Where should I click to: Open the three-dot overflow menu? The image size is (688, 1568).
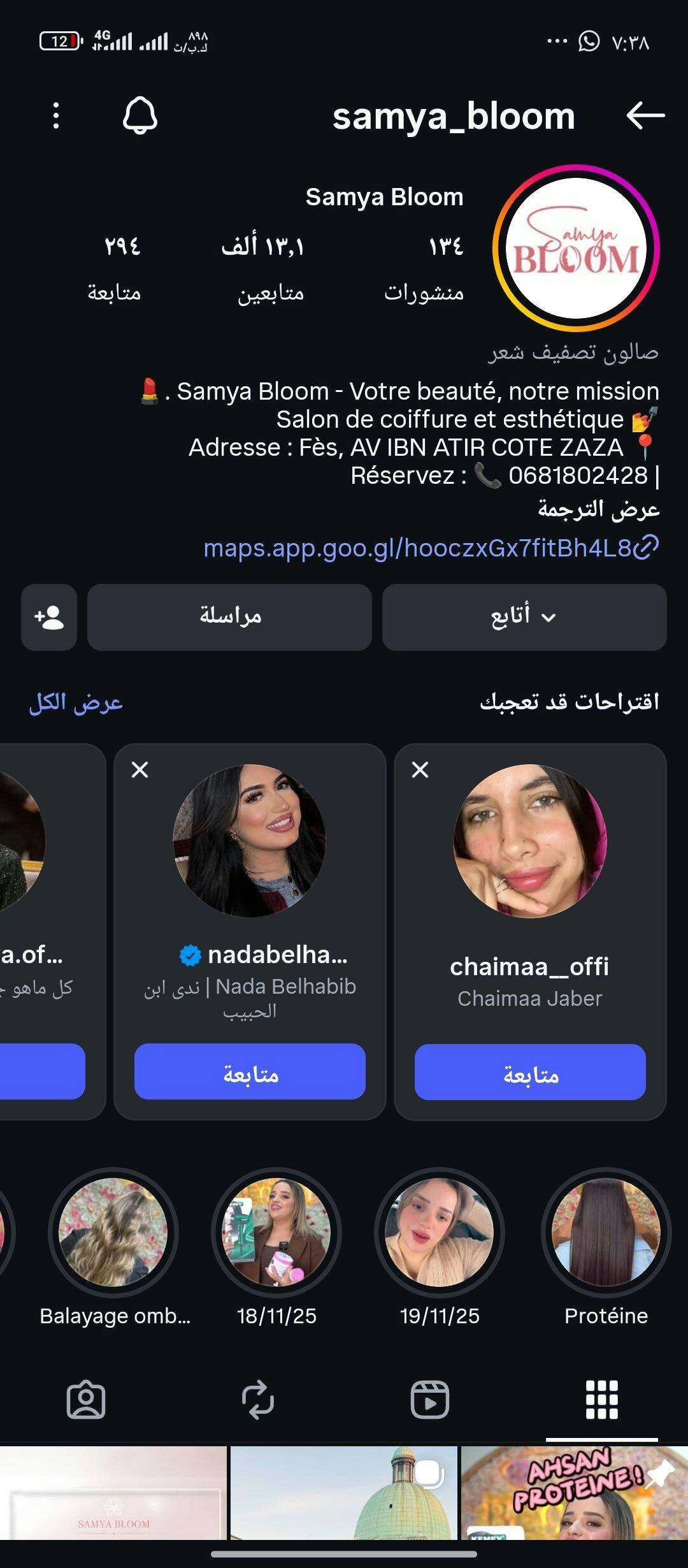coord(56,116)
